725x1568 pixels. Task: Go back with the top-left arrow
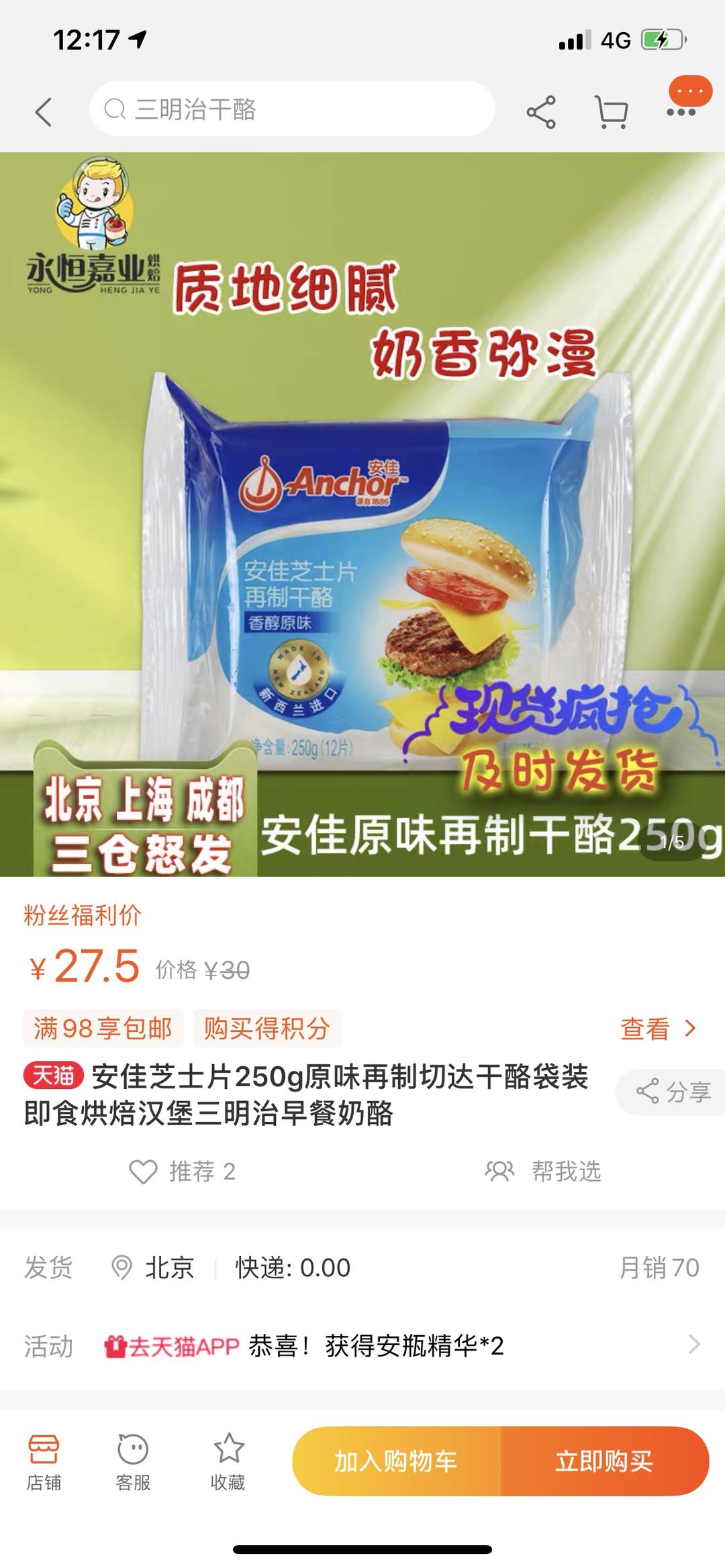[x=44, y=111]
